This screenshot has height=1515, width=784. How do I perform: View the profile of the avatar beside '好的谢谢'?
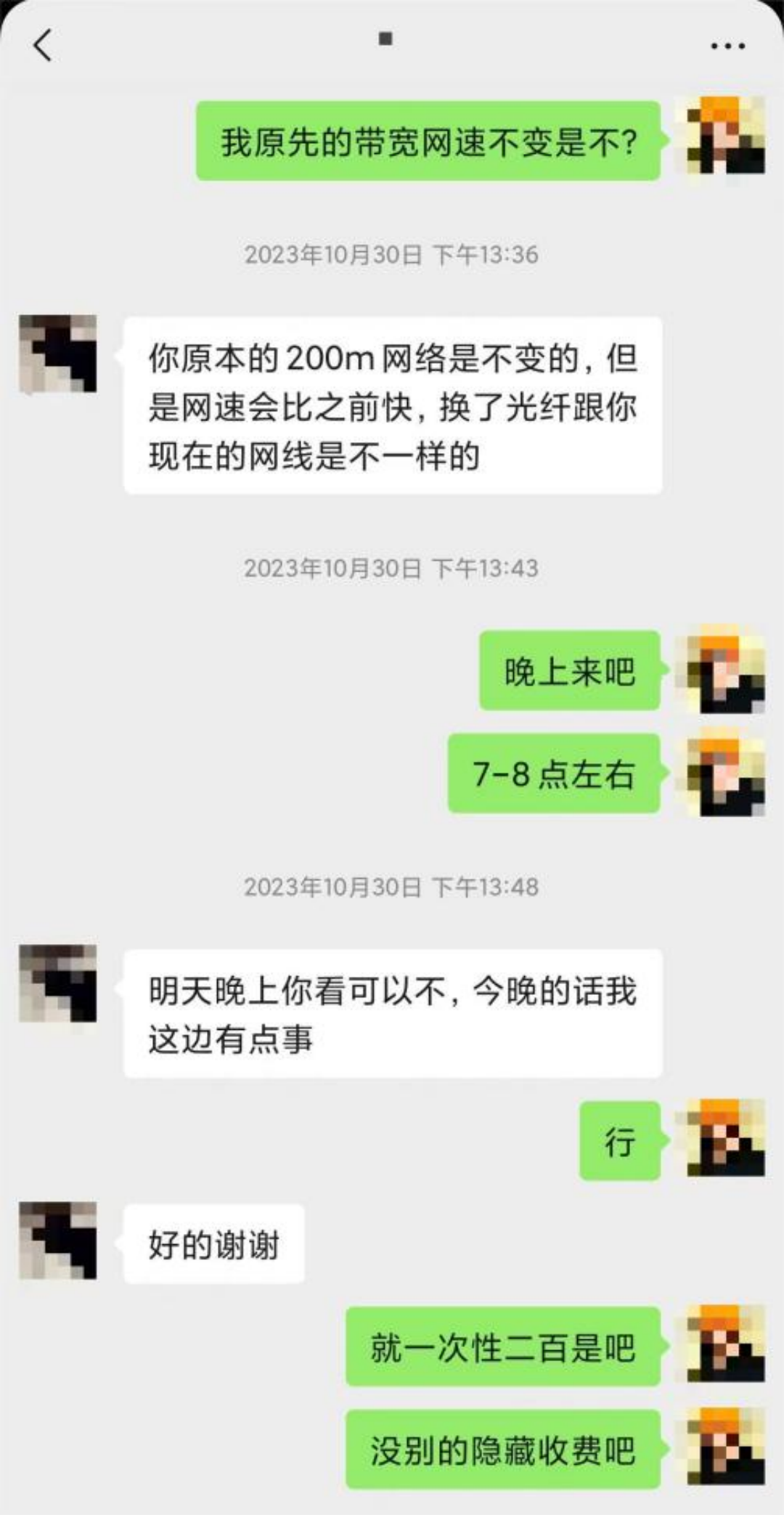pos(58,1241)
